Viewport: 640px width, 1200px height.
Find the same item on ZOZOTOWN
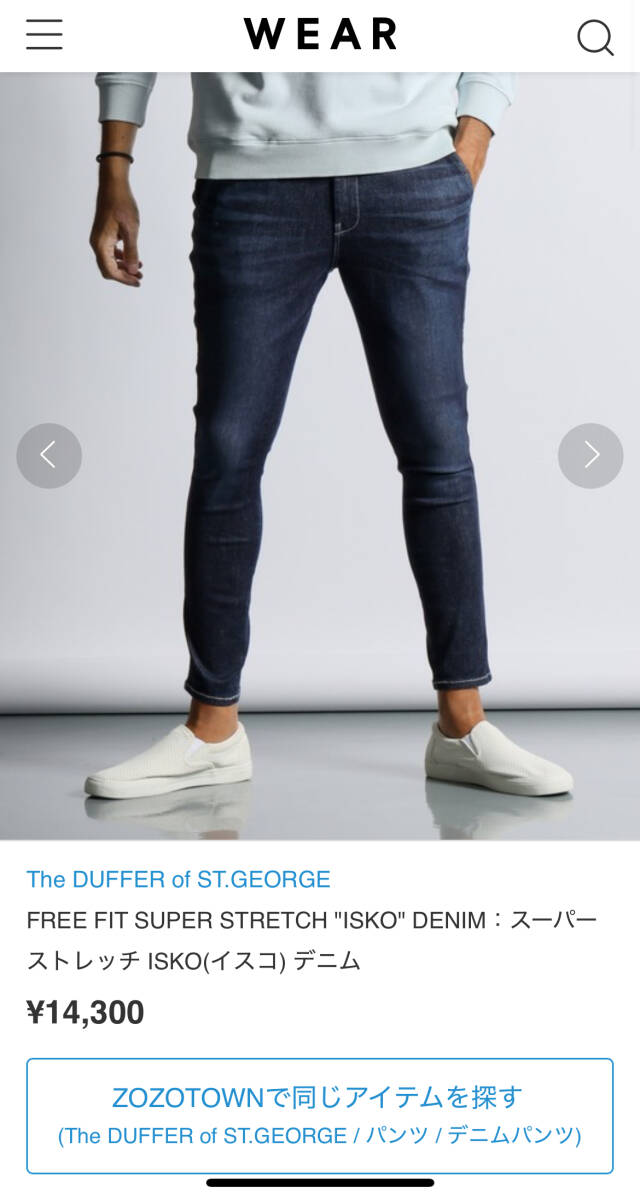(320, 1116)
